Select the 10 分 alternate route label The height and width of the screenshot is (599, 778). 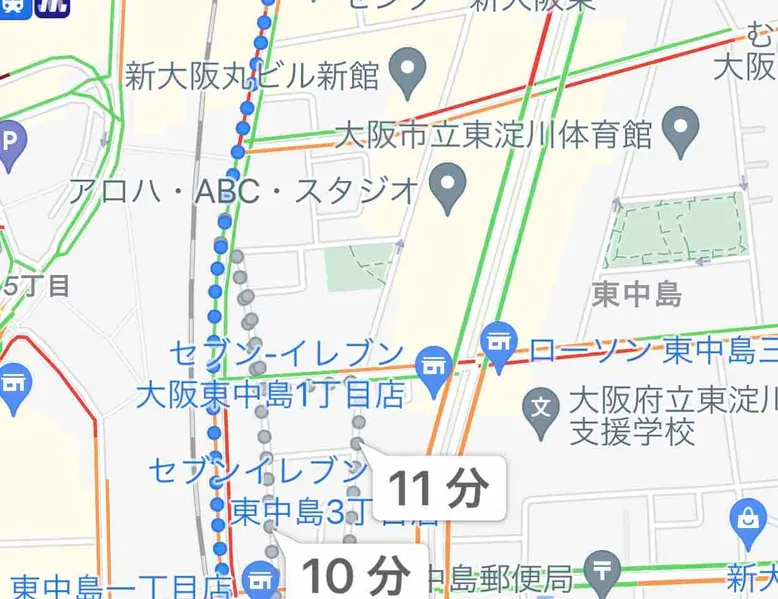tap(355, 574)
